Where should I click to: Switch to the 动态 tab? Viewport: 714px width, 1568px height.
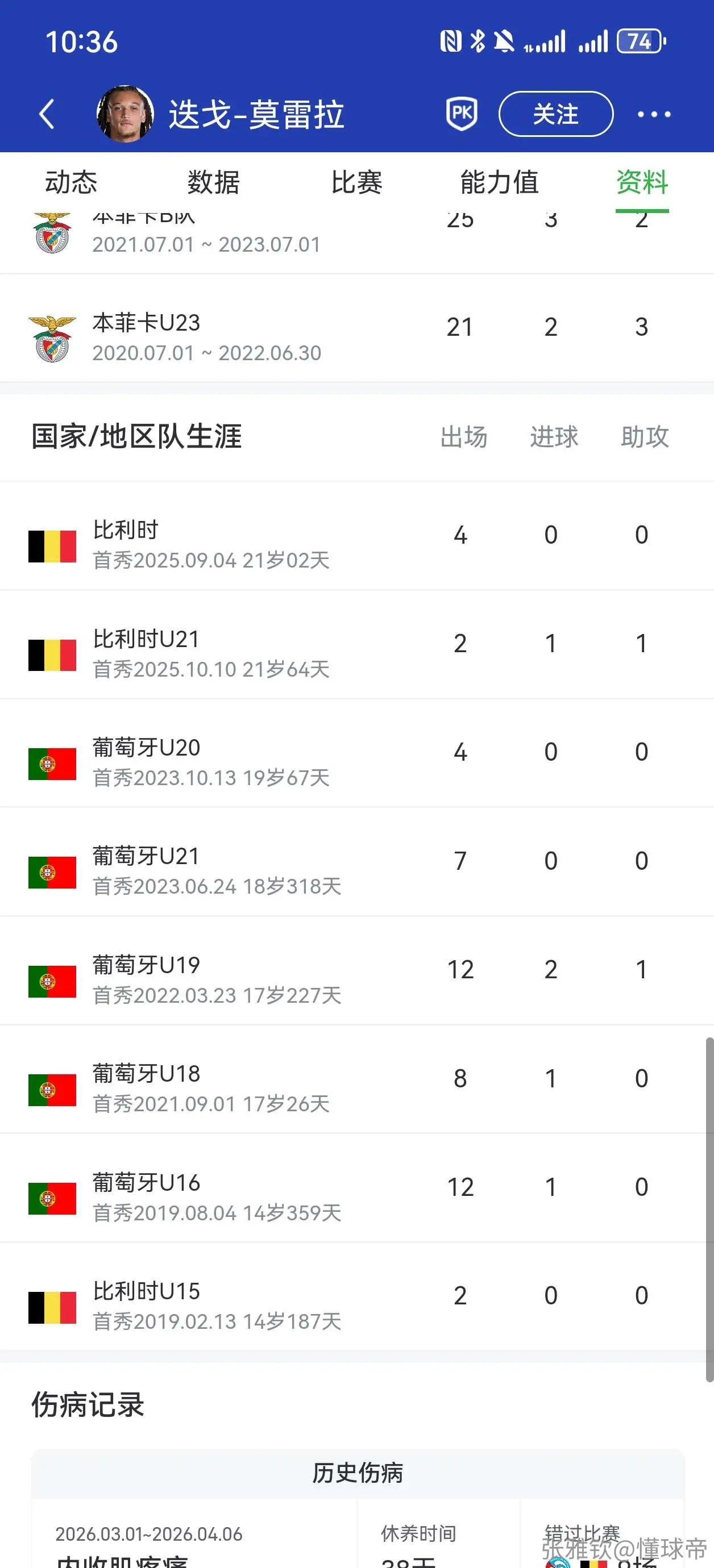71,182
